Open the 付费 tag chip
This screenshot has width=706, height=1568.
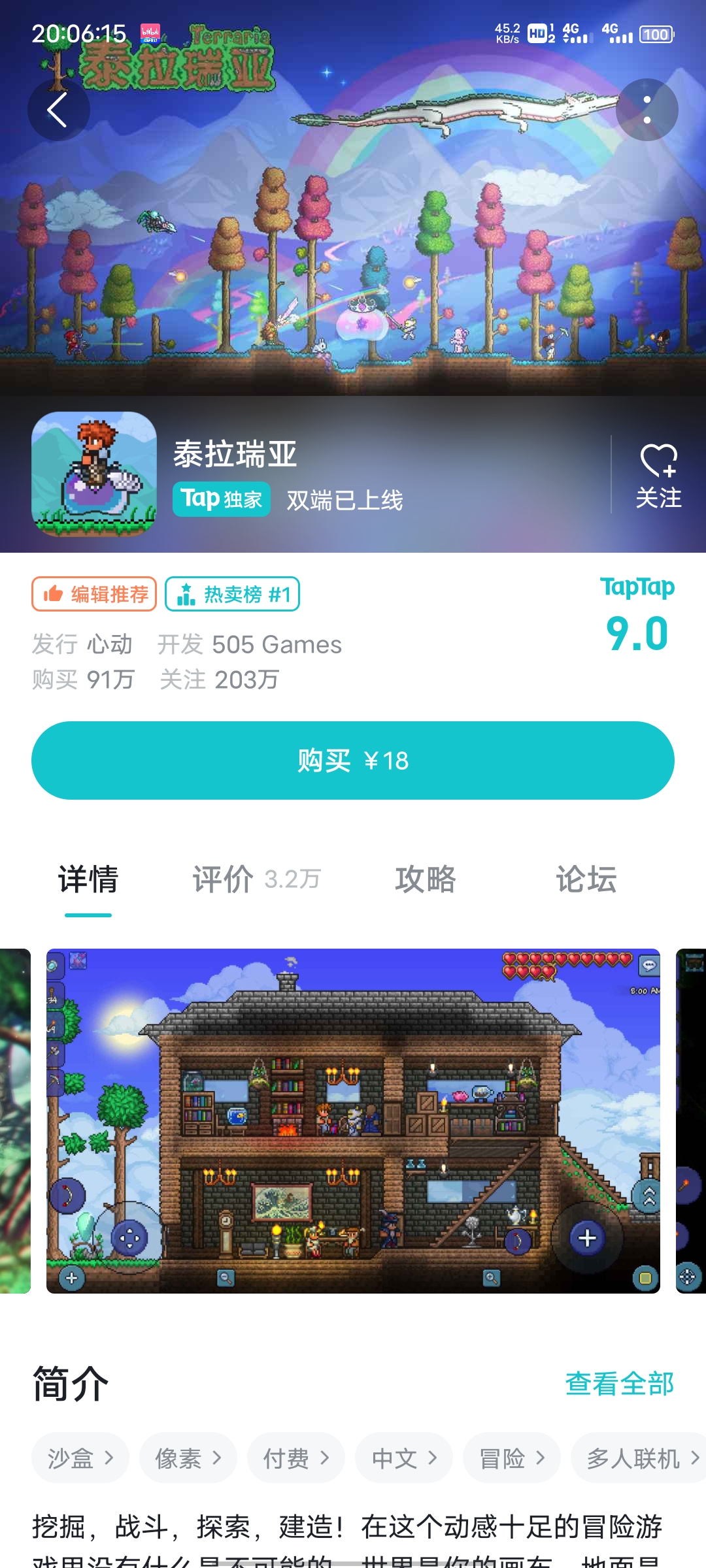tap(296, 1458)
